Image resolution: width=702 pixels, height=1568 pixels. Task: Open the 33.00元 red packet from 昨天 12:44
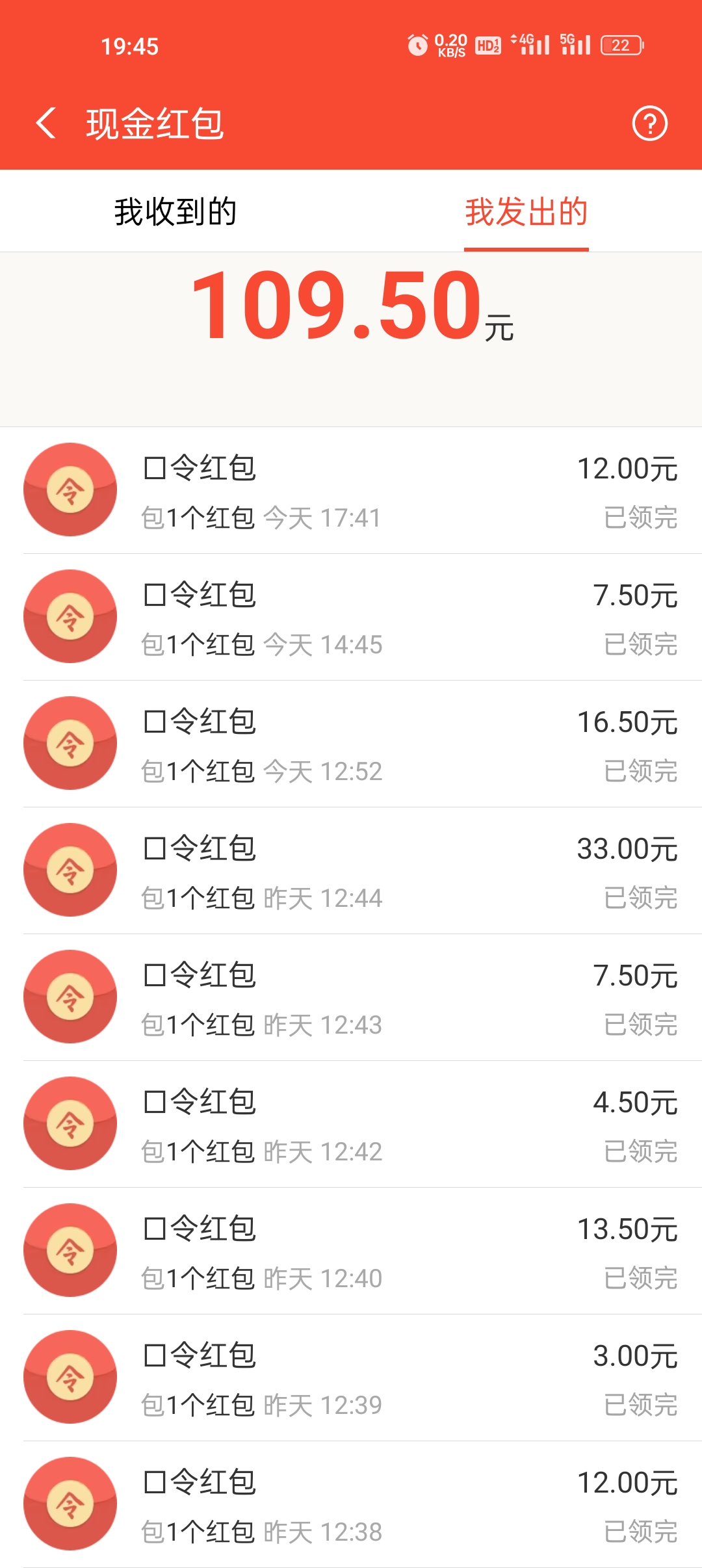351,871
